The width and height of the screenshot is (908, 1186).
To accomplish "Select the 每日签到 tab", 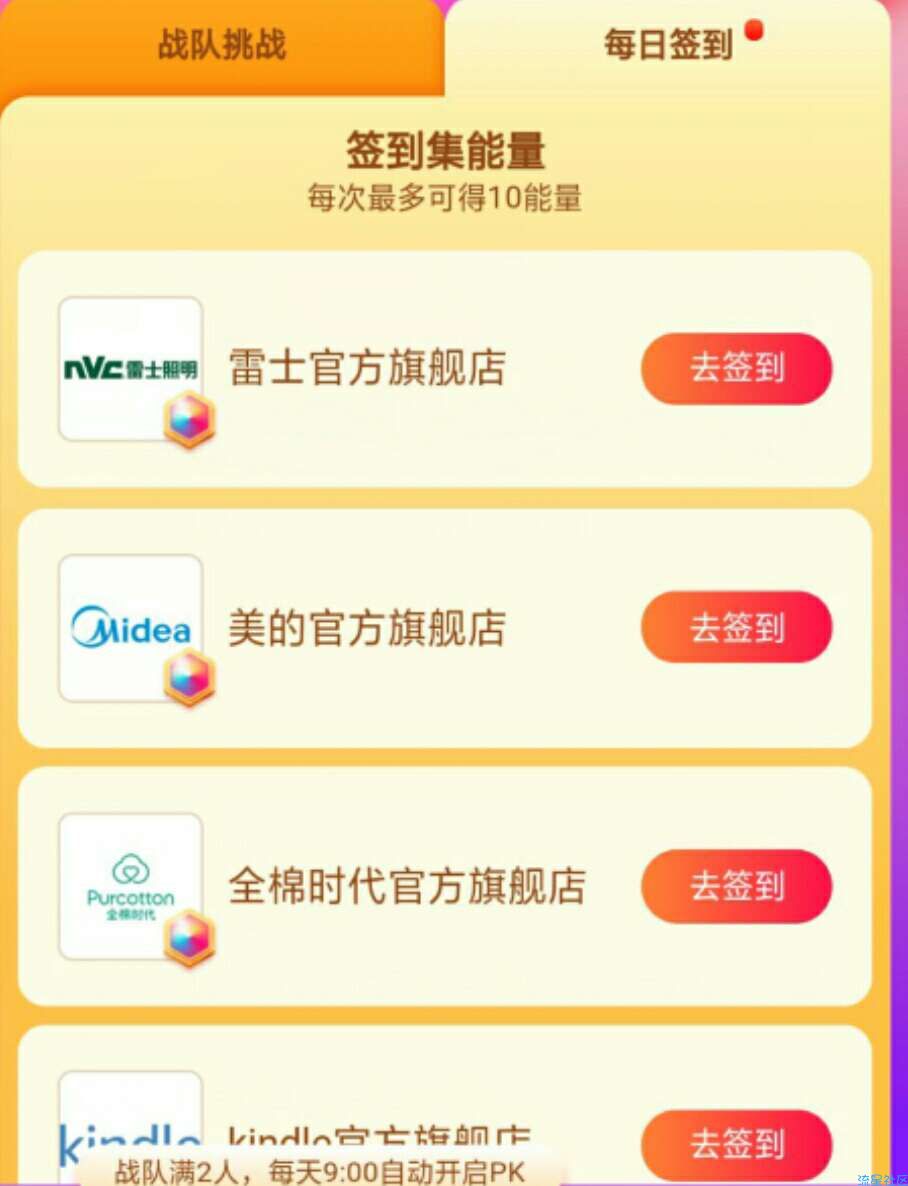I will (668, 46).
